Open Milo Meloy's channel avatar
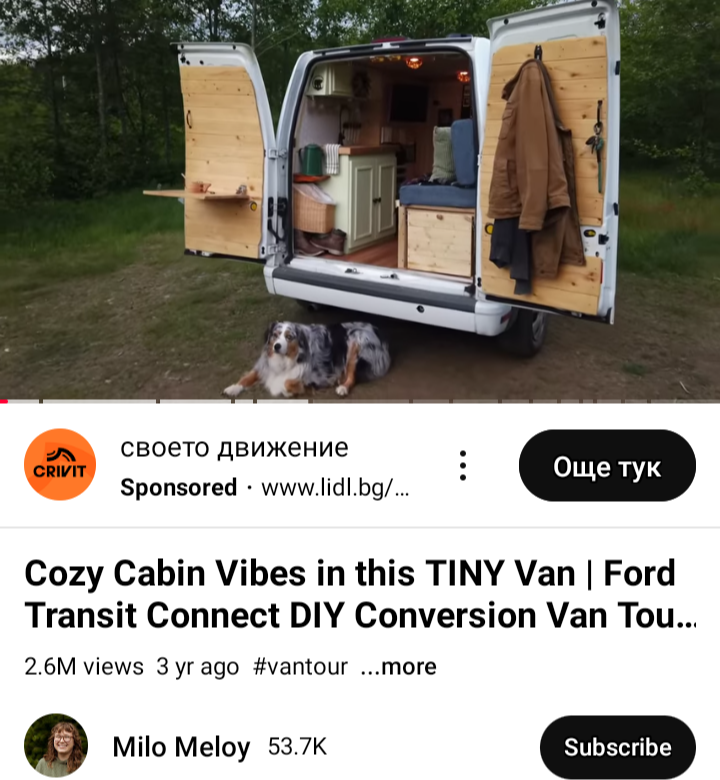The image size is (720, 780). (56, 746)
